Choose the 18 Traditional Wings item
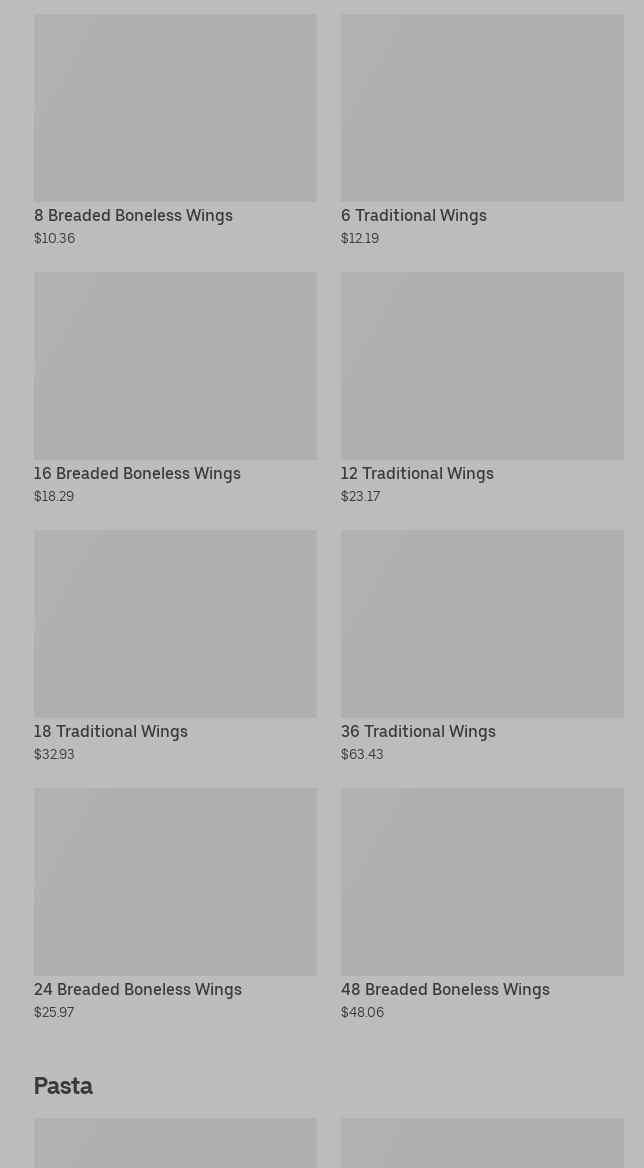The image size is (644, 1168). pos(175,647)
